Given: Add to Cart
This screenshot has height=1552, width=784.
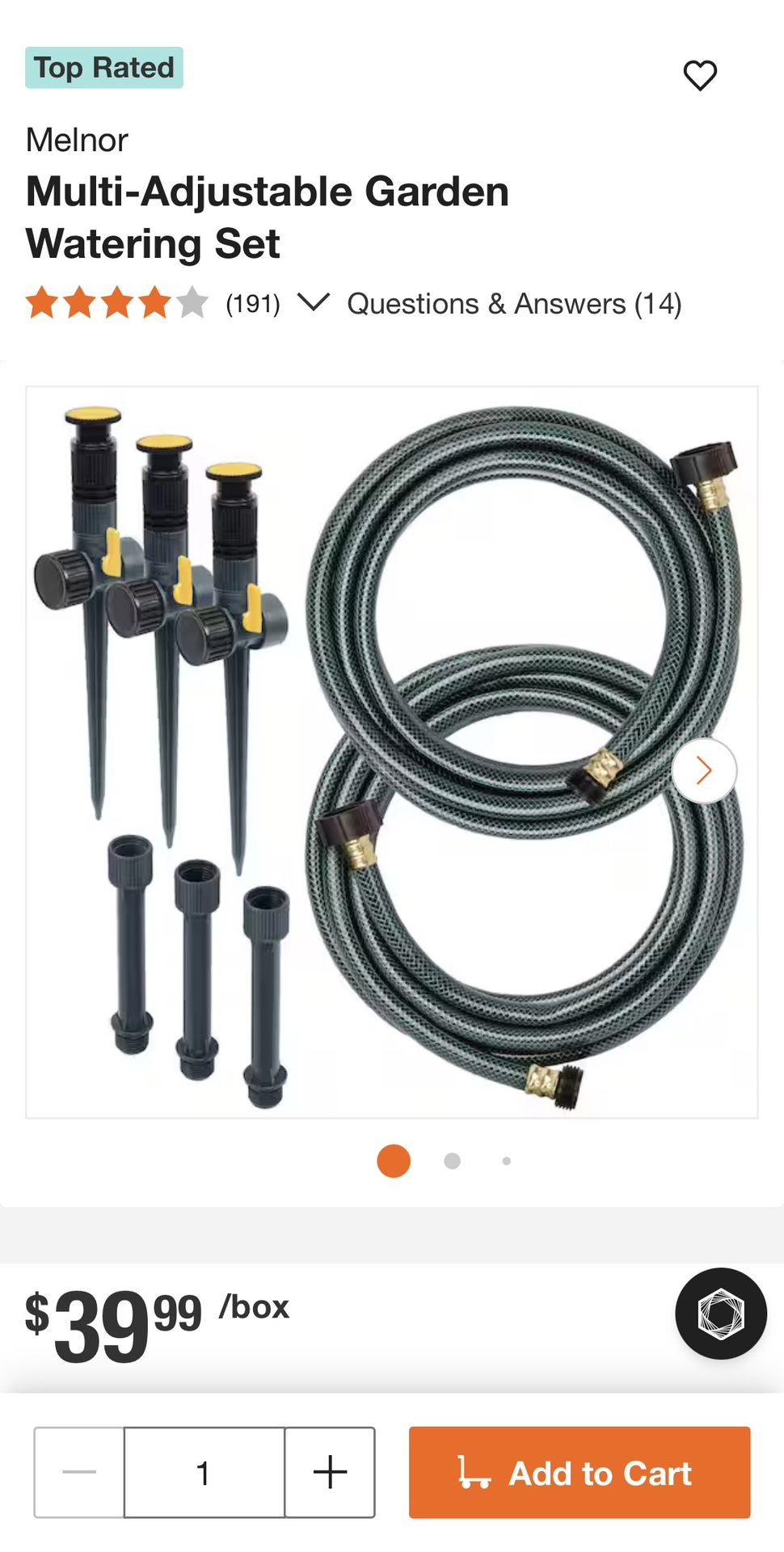Looking at the screenshot, I should pyautogui.click(x=580, y=1472).
